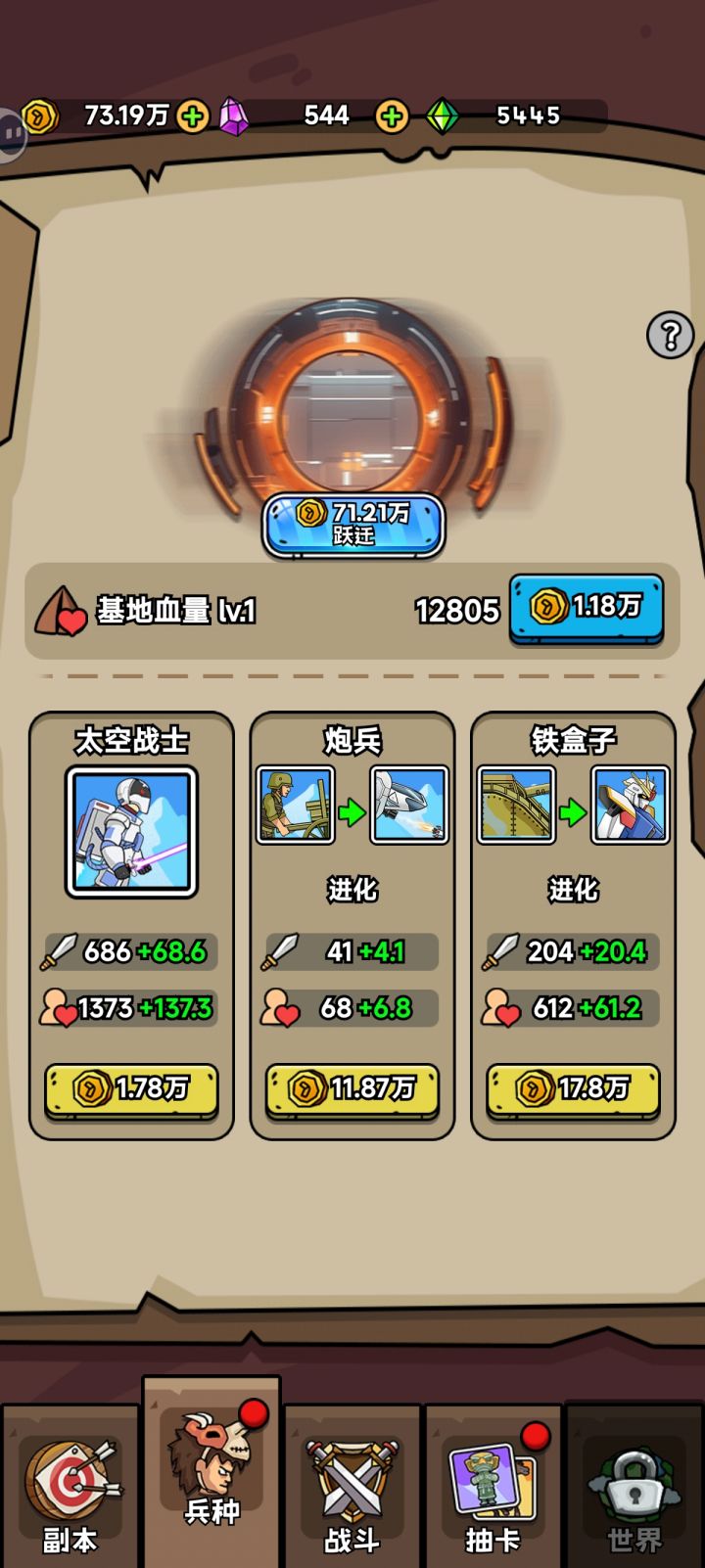Tap the purple crystal currency icon

point(233,115)
